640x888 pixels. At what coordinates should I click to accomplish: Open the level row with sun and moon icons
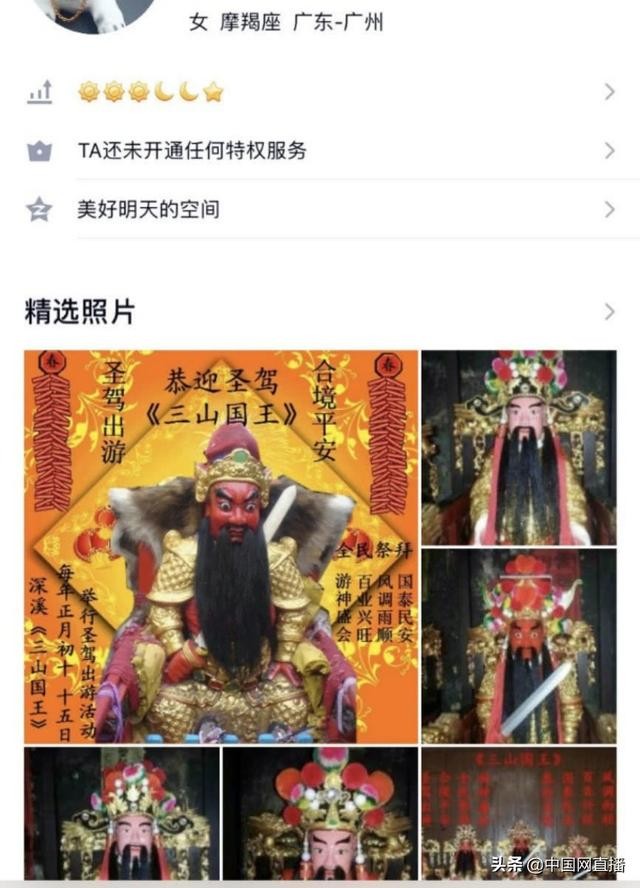coord(320,93)
